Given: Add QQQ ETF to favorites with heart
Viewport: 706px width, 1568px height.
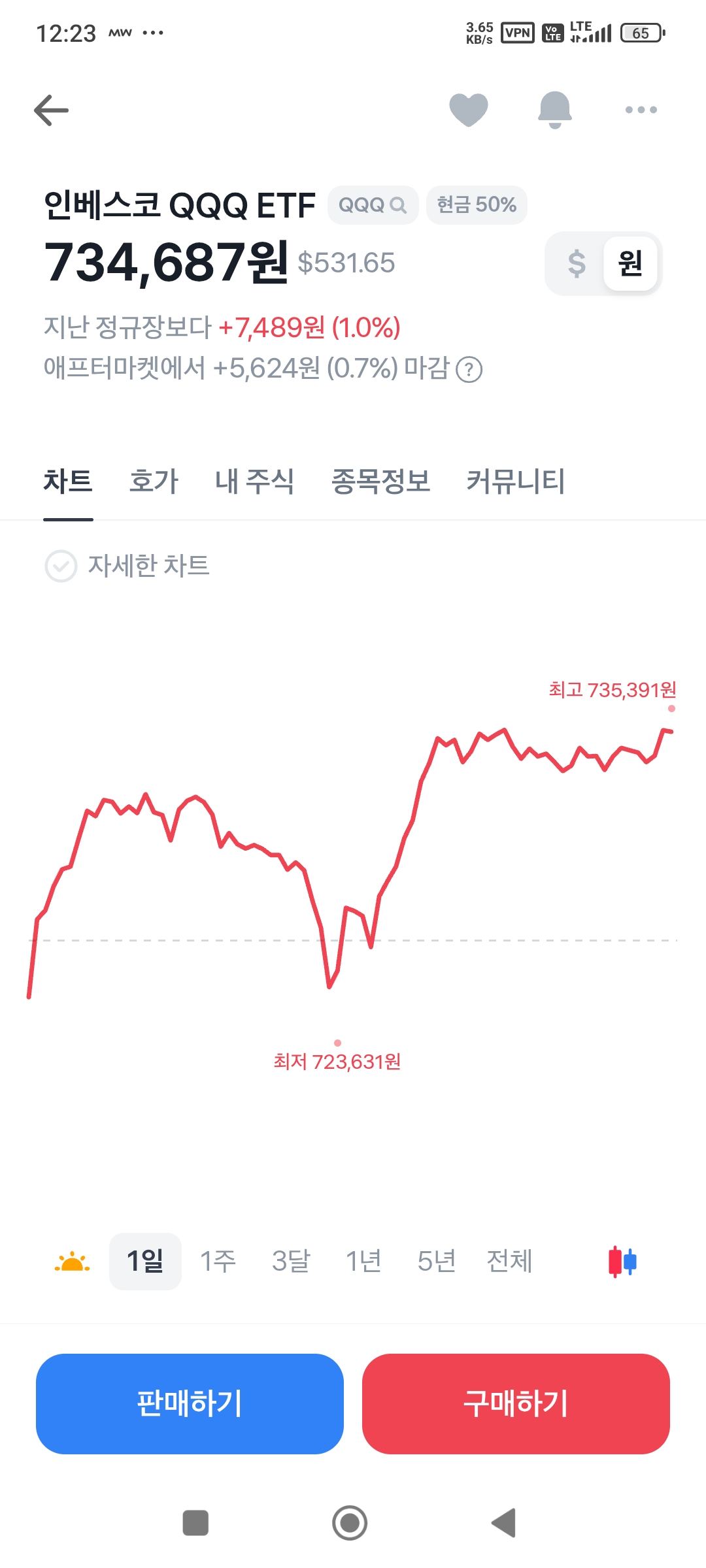Looking at the screenshot, I should pos(469,110).
